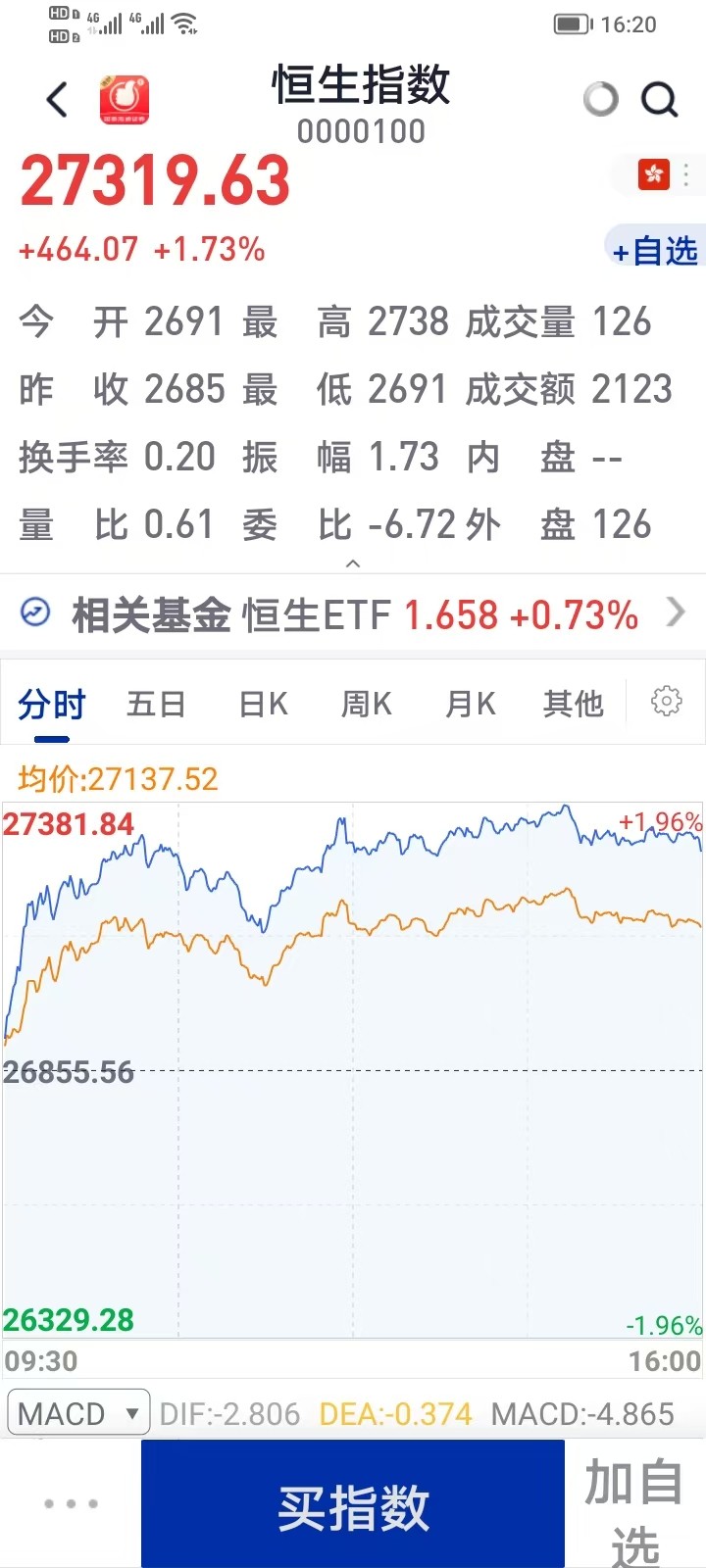Open the Hong Kong flag market menu
This screenshot has width=706, height=1568.
click(654, 175)
